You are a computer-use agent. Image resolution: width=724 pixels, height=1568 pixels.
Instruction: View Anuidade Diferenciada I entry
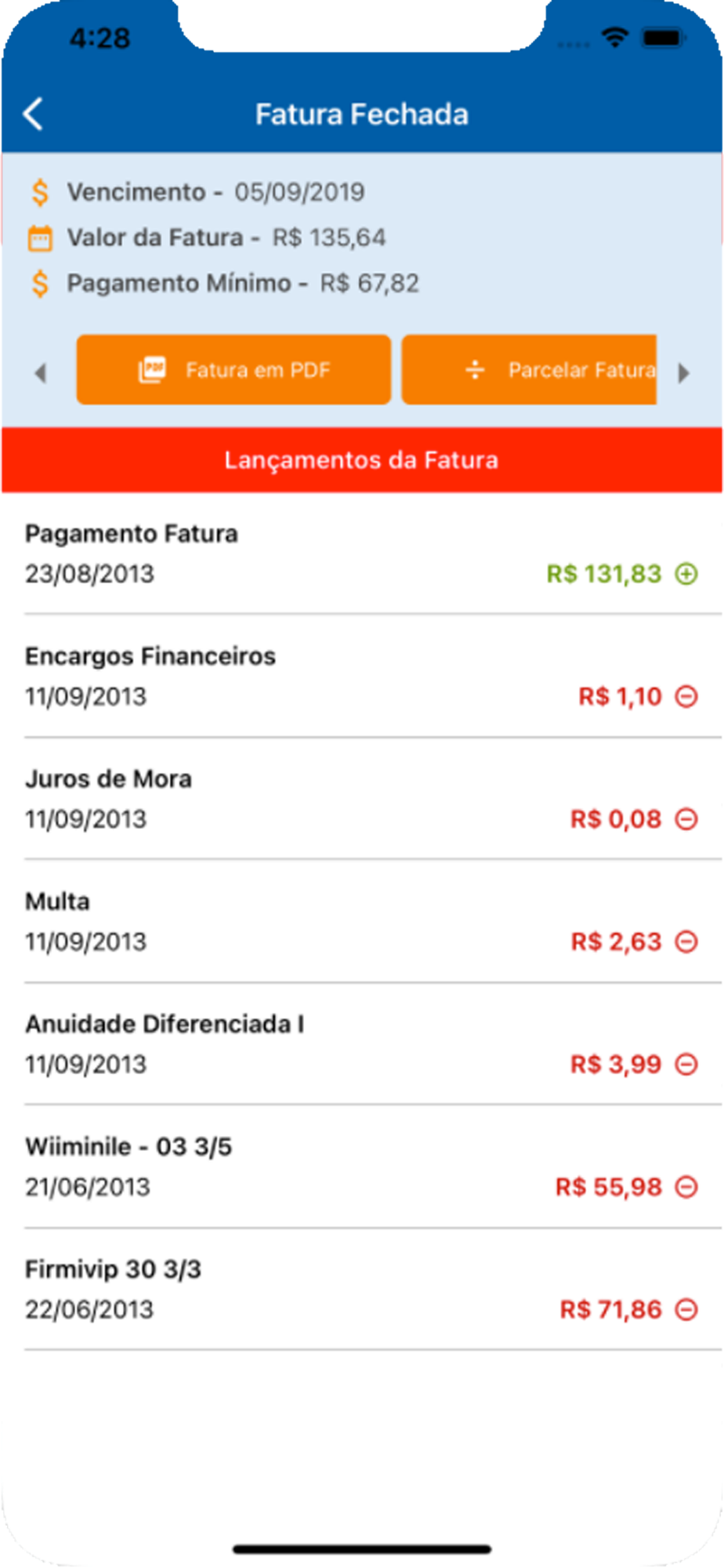(x=362, y=1044)
